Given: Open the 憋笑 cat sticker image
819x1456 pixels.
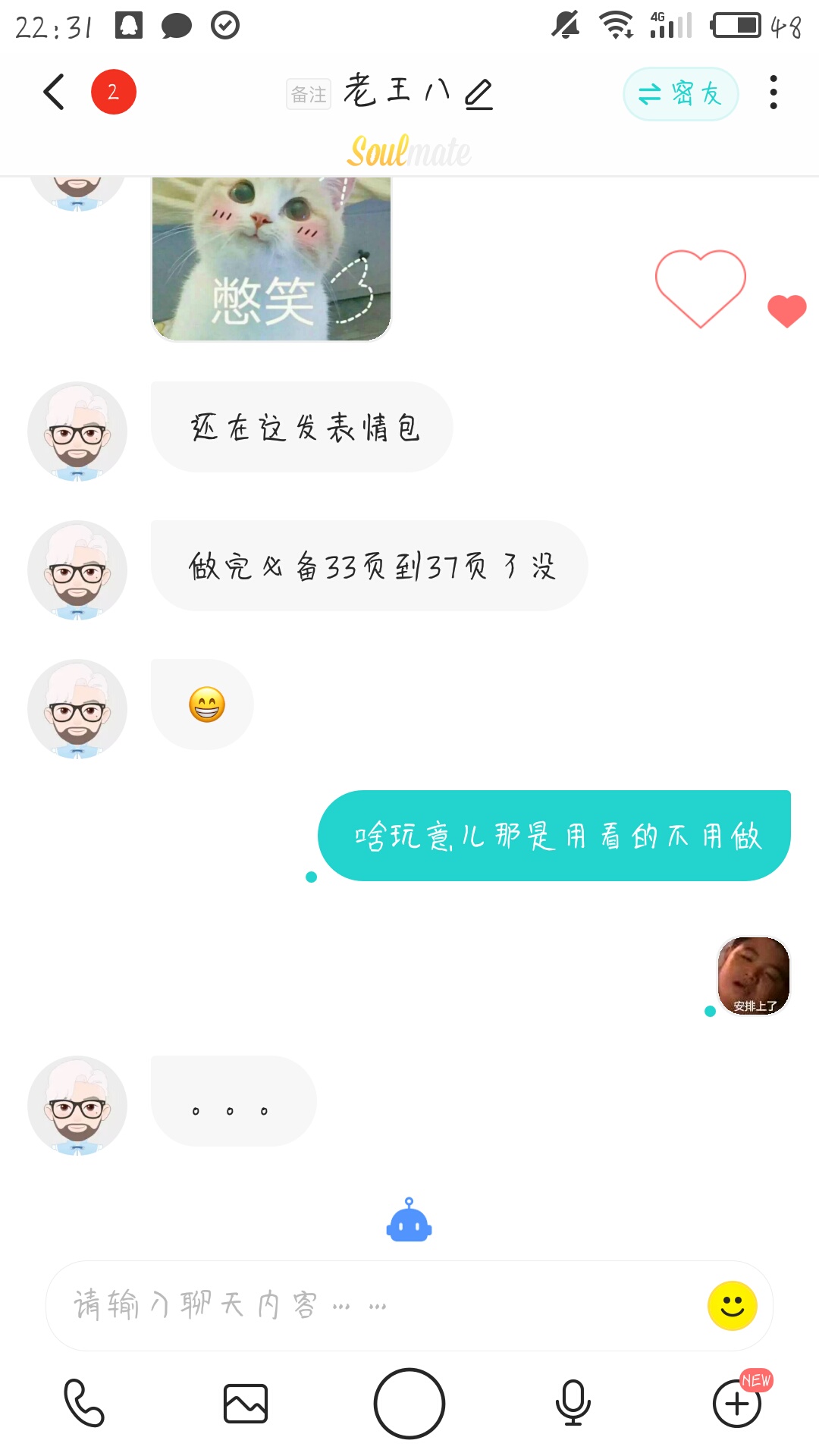Looking at the screenshot, I should coord(271,258).
